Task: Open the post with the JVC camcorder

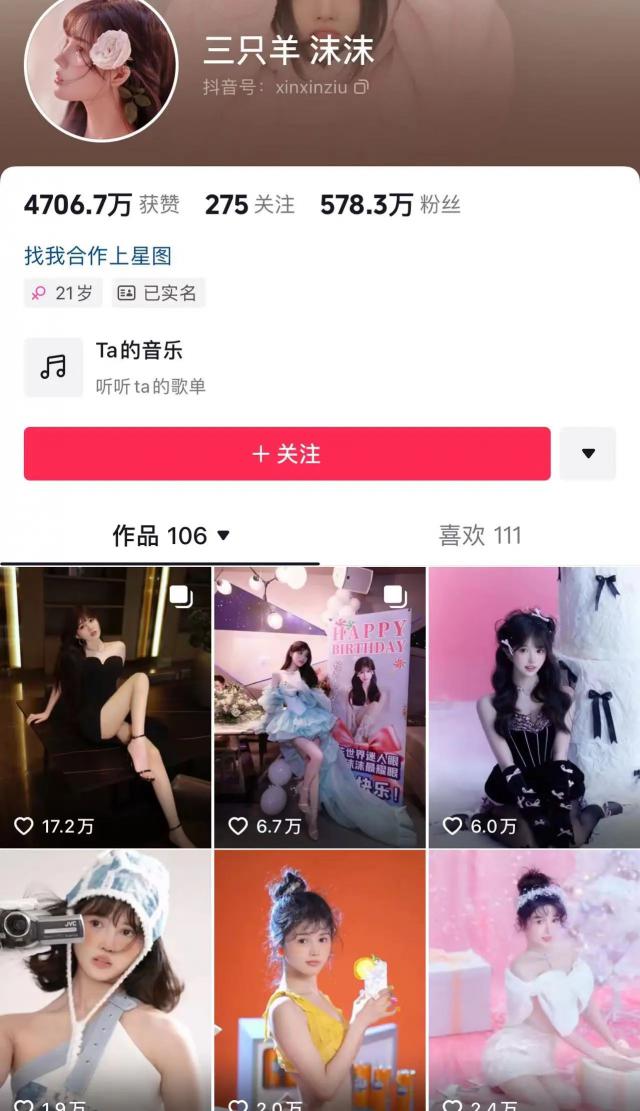Action: coord(106,980)
